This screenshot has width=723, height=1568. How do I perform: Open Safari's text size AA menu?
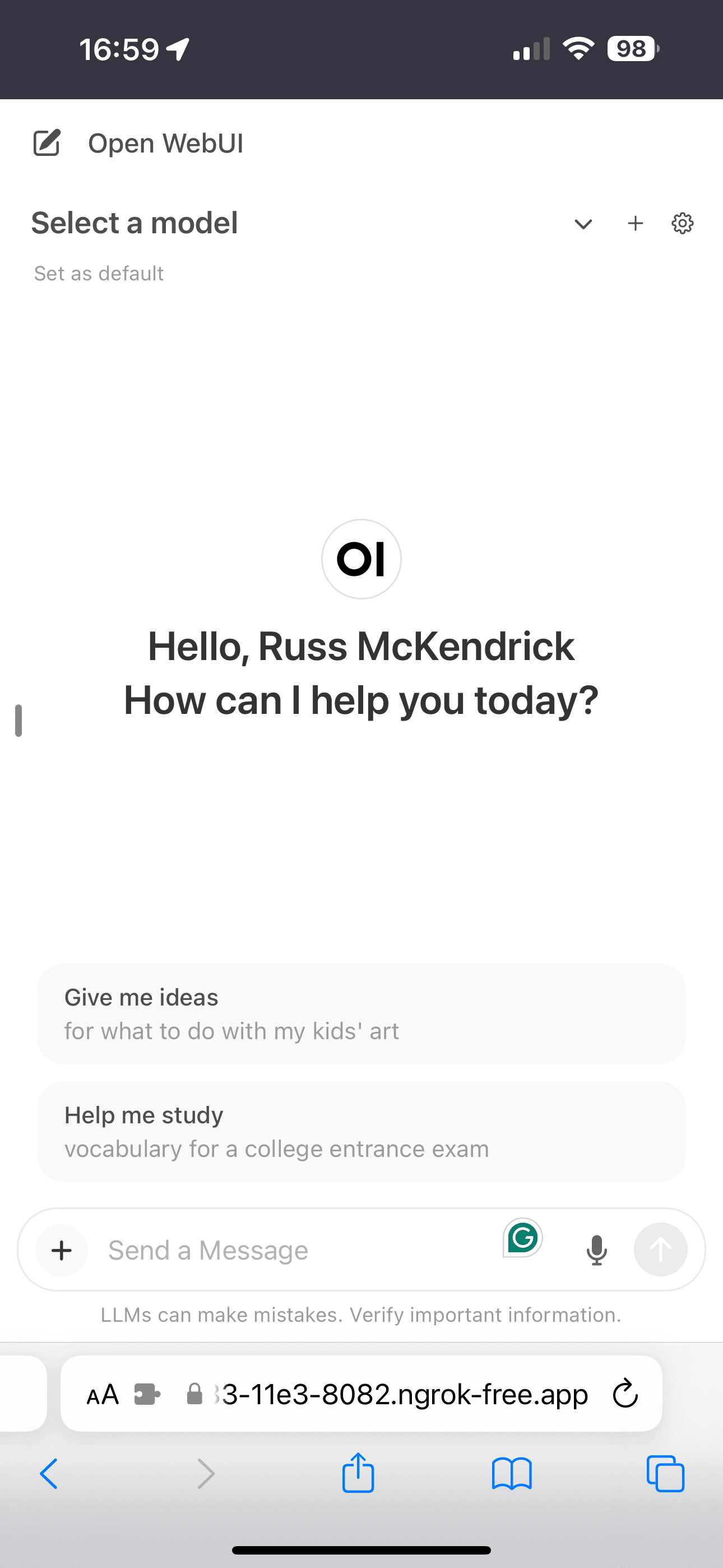(102, 1394)
